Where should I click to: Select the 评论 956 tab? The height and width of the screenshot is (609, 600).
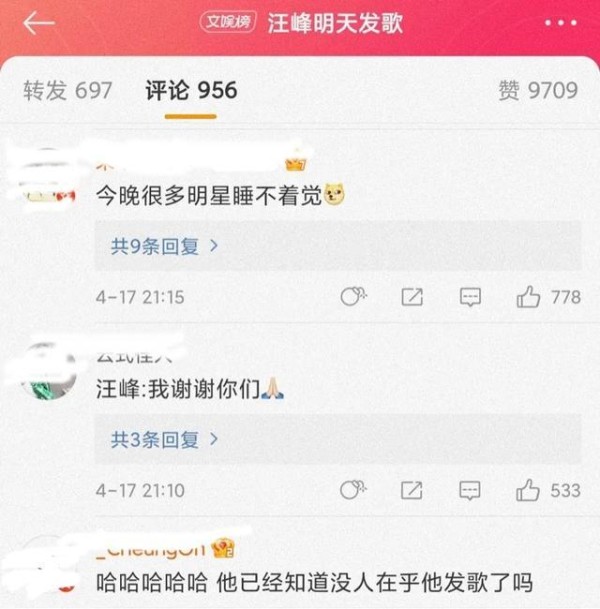[x=191, y=91]
